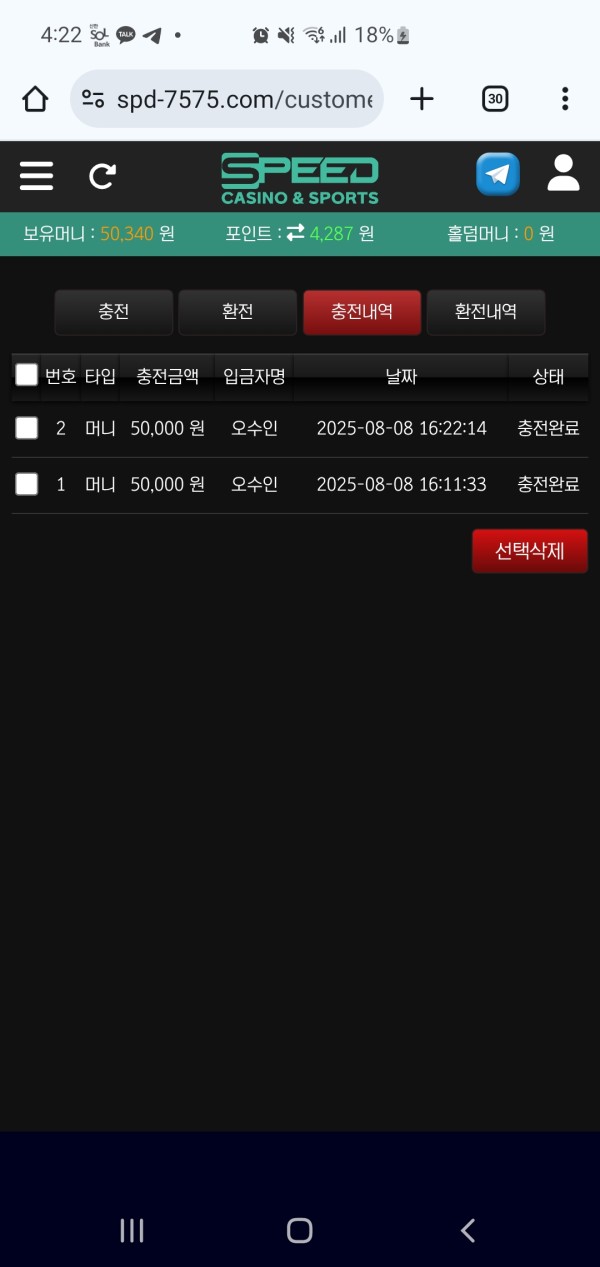Go to browser home page

(x=35, y=99)
